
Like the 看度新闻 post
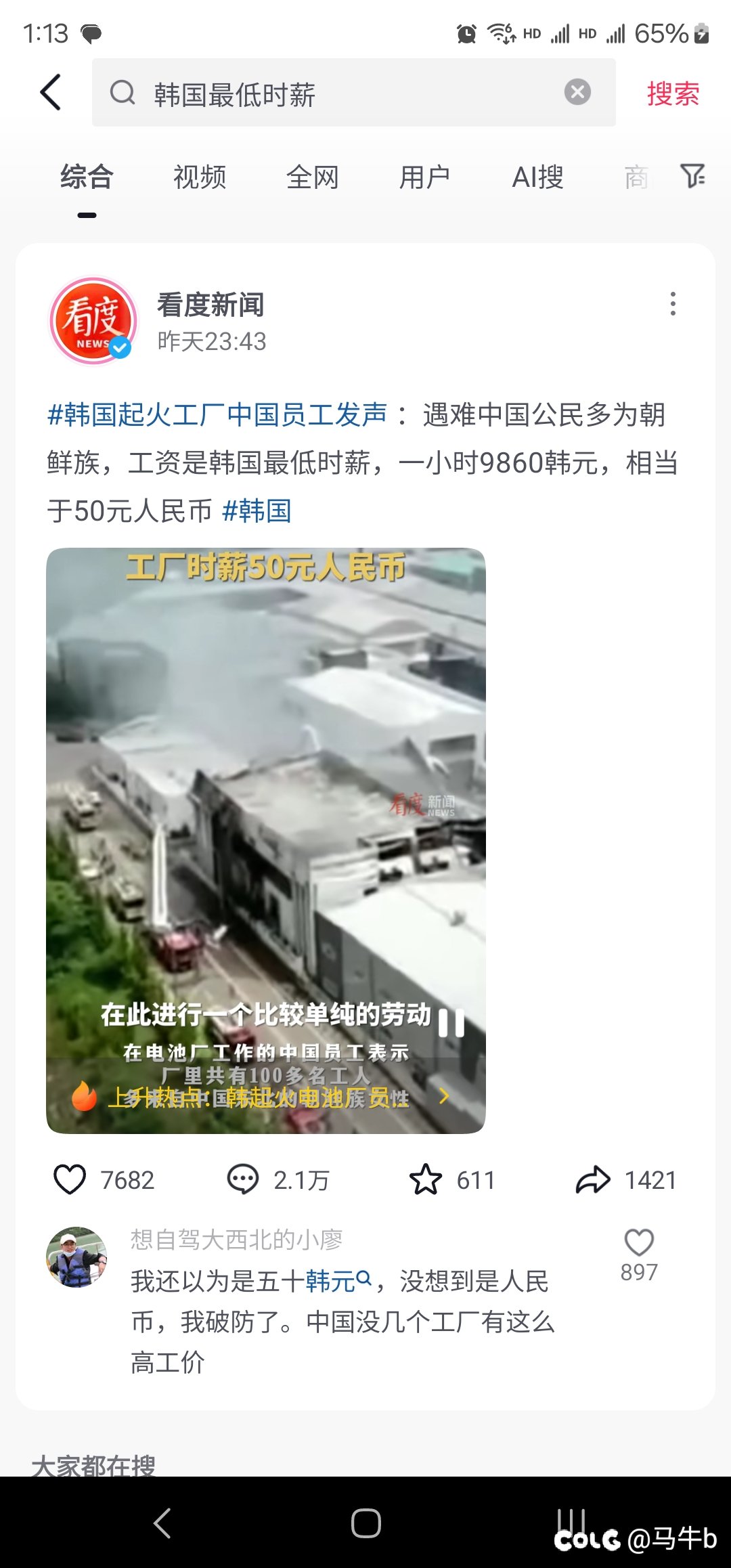click(x=70, y=1180)
